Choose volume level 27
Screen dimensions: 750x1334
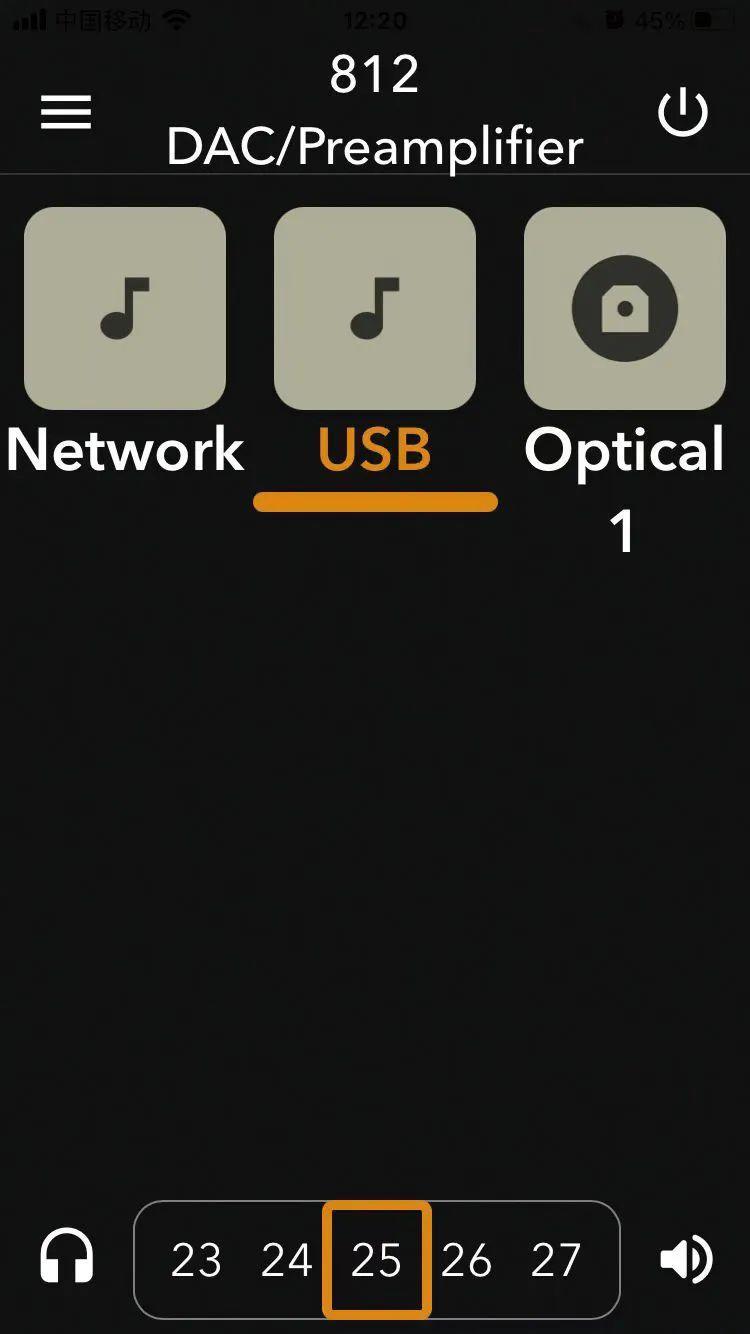[x=556, y=1260]
